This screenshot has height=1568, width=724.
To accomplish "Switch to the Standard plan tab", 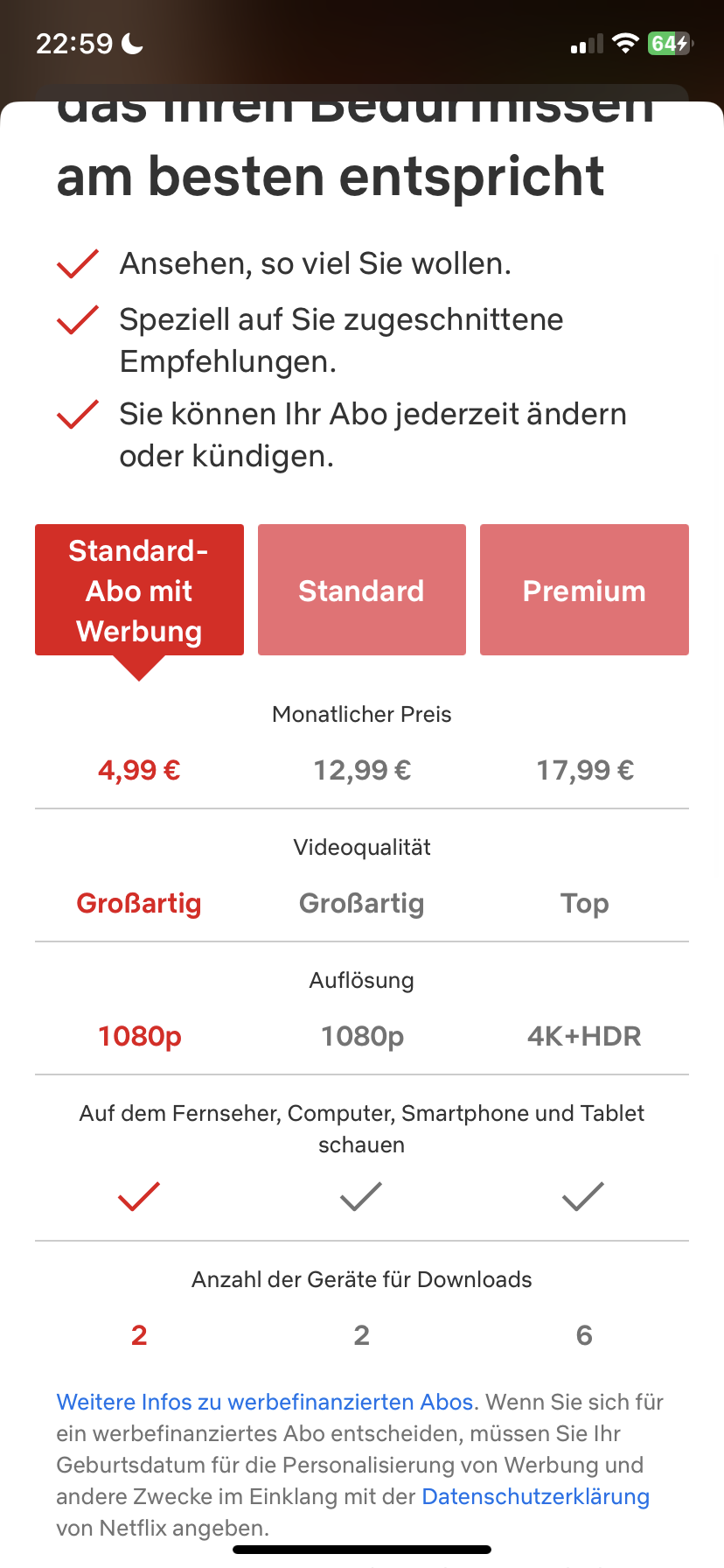I will pyautogui.click(x=361, y=590).
